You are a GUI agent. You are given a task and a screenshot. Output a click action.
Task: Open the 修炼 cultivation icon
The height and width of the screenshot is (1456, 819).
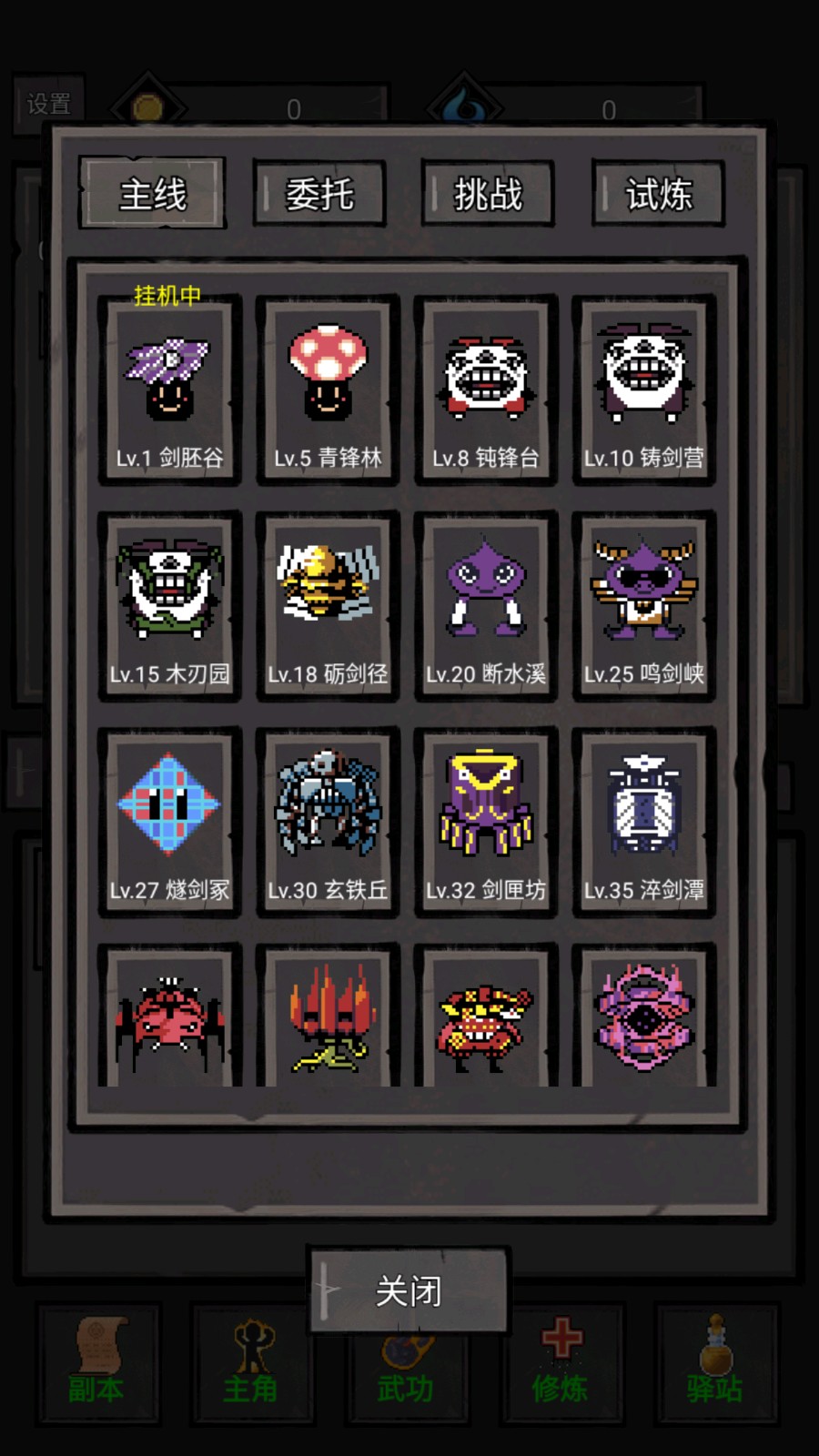tap(561, 1365)
